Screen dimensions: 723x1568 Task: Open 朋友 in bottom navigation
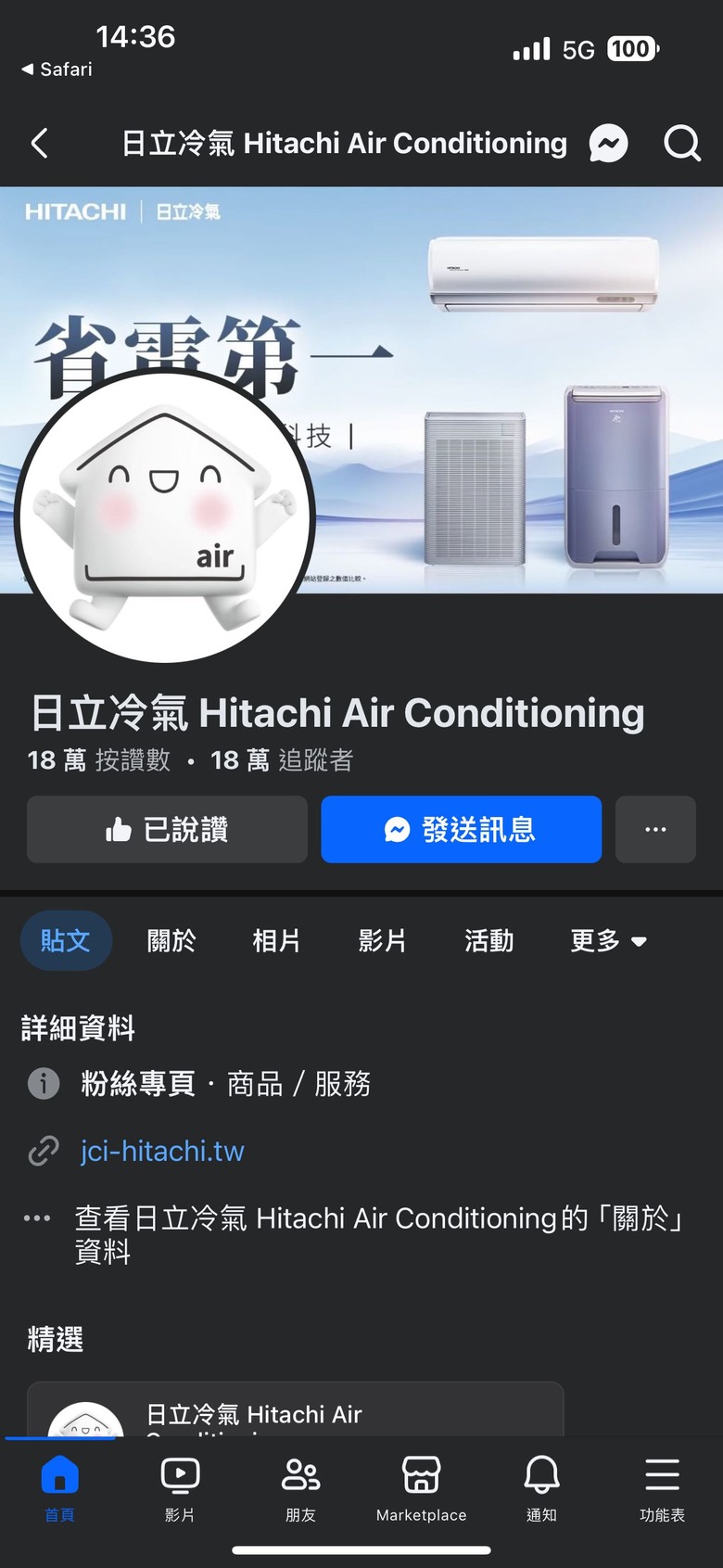point(300,1488)
